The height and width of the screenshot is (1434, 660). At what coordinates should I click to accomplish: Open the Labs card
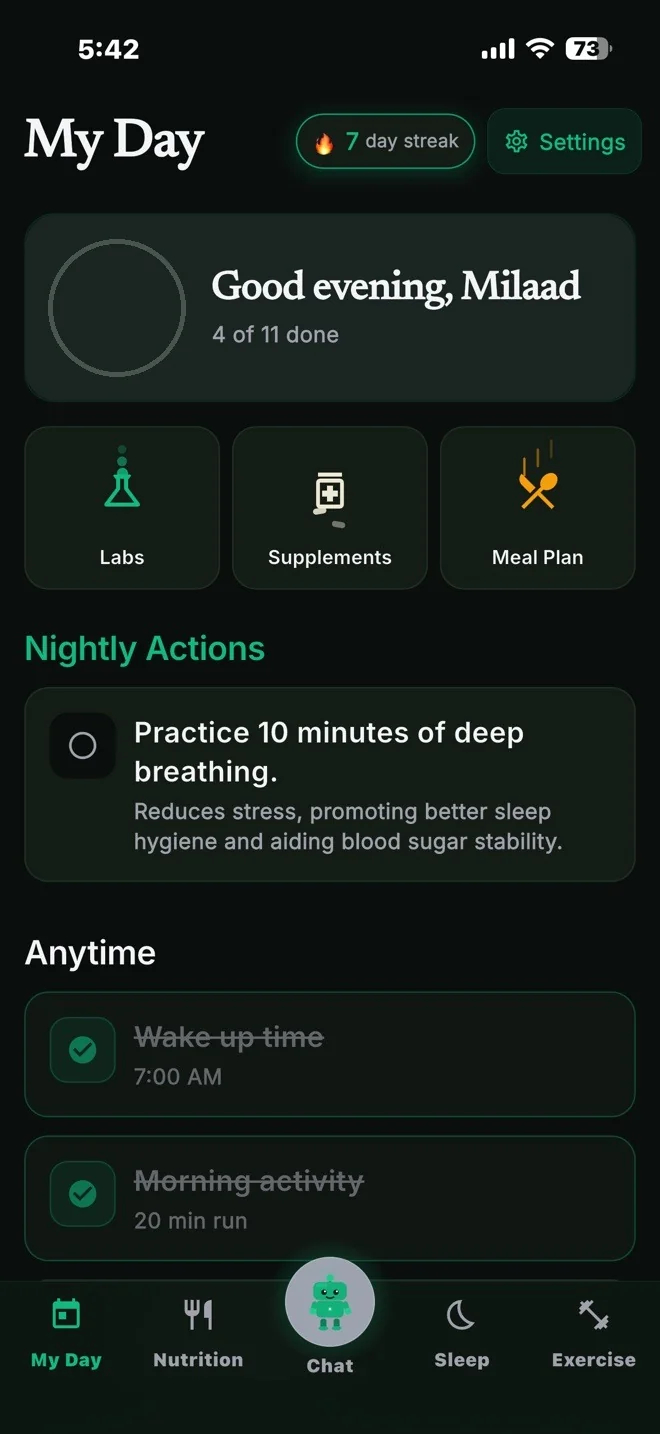[122, 508]
